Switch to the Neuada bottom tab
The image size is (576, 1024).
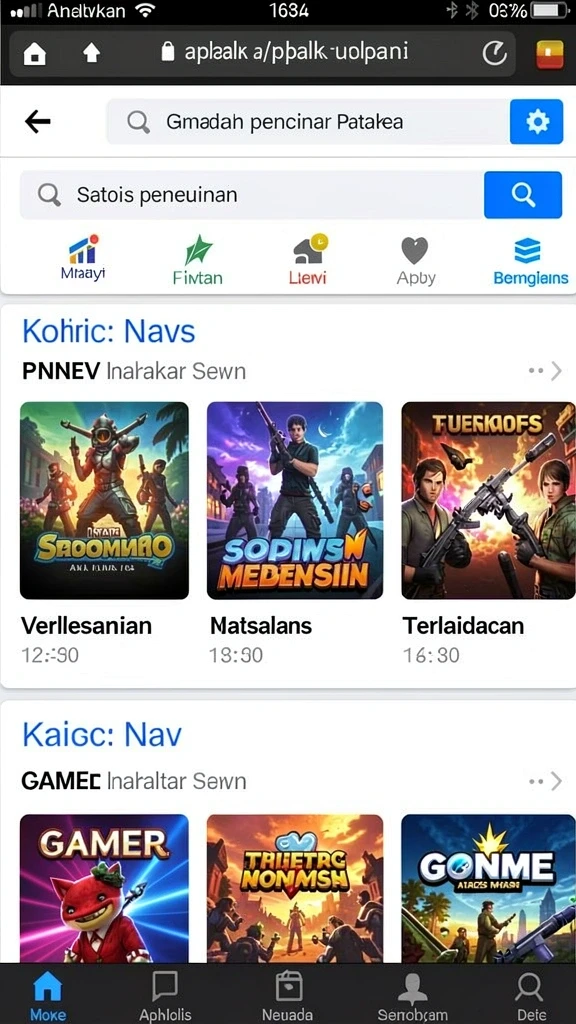(287, 995)
